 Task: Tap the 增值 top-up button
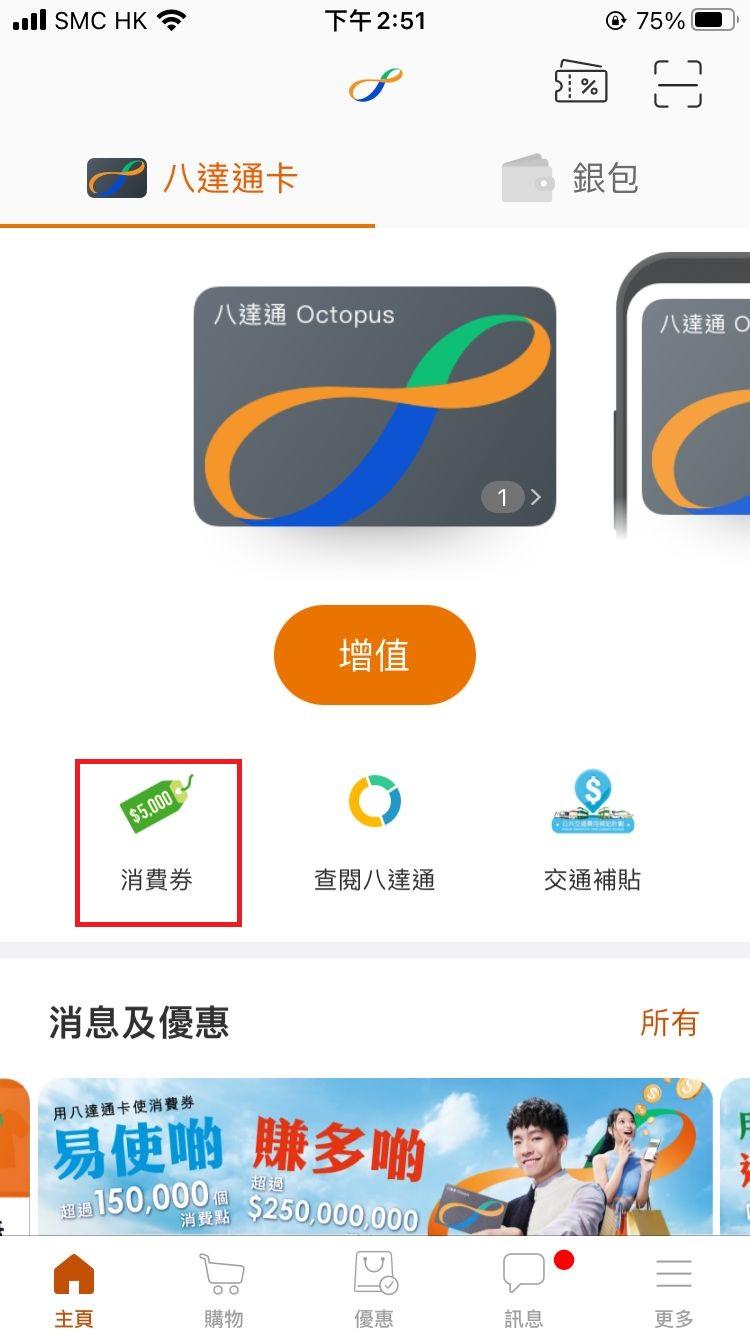pyautogui.click(x=374, y=655)
